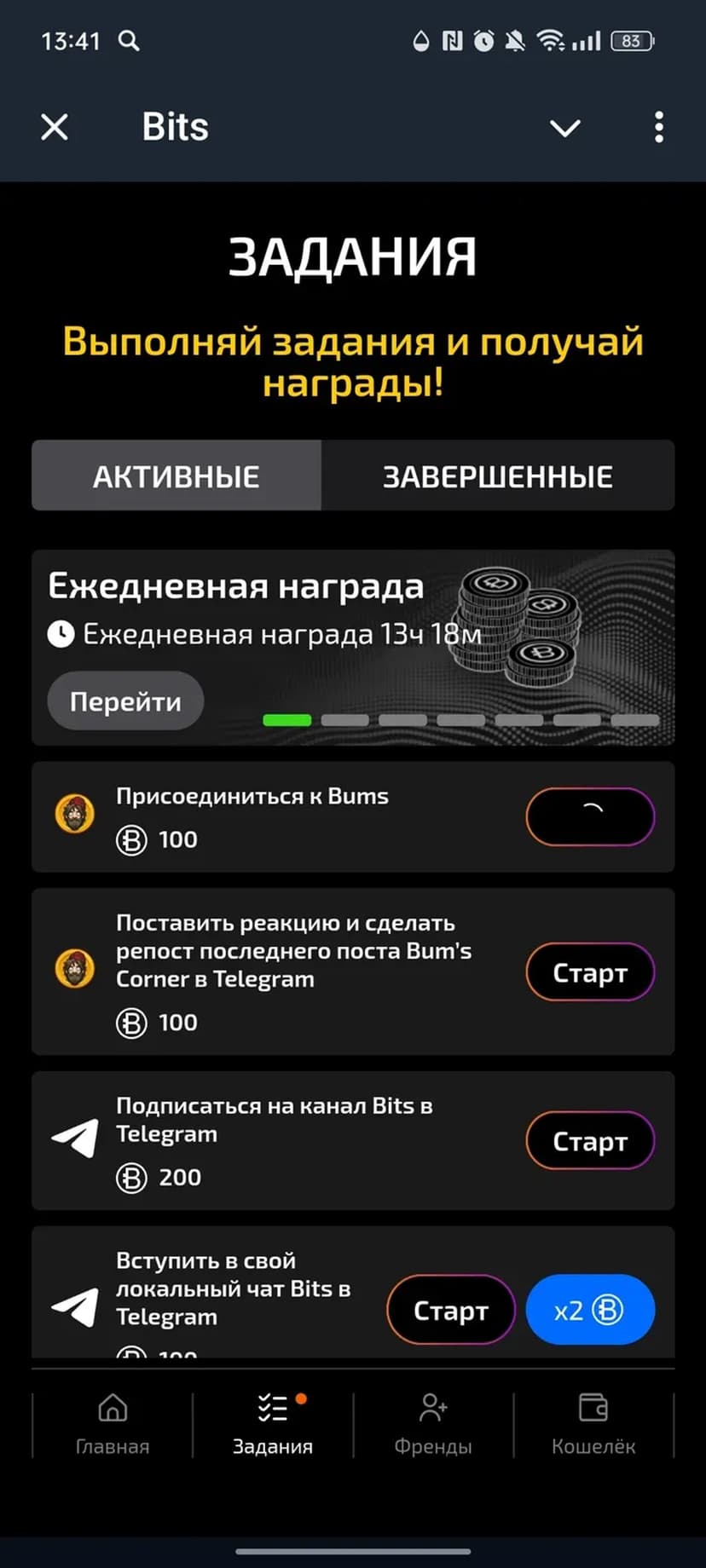
Task: Tap Перейти on daily reward card
Action: tap(125, 701)
